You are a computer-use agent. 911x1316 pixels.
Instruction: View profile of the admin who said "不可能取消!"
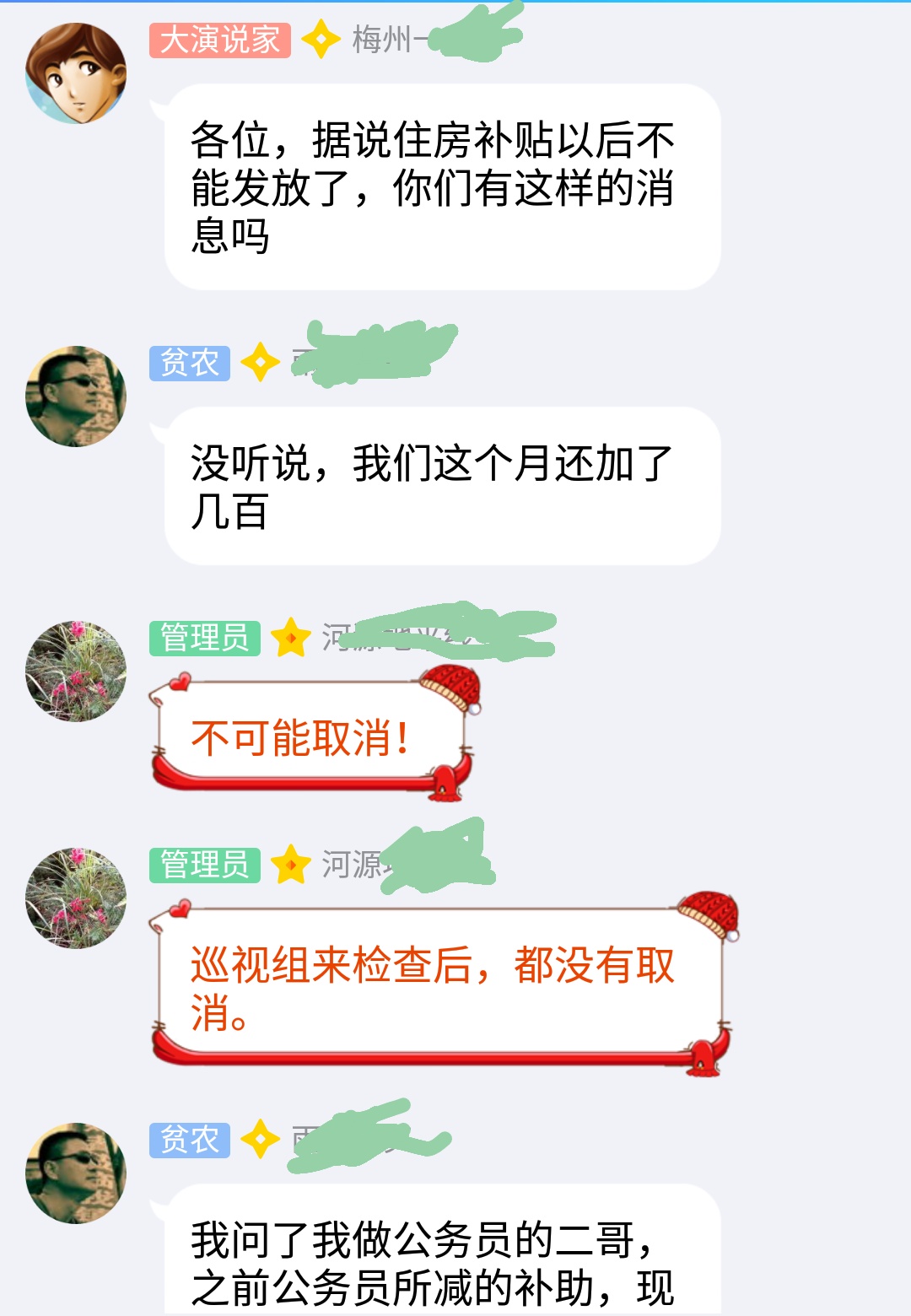pyautogui.click(x=76, y=671)
